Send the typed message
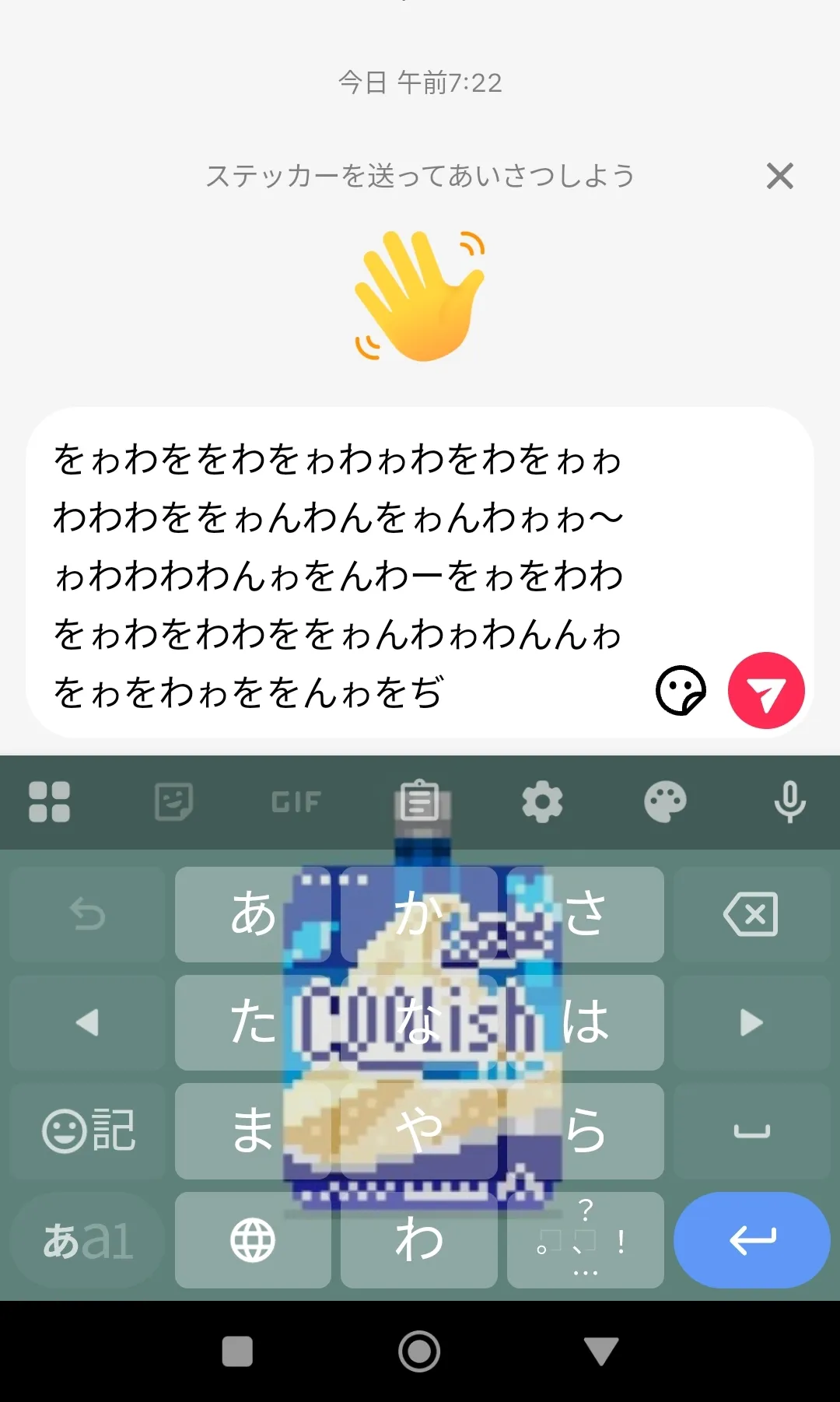Screen dimensions: 840x1402 pos(766,690)
